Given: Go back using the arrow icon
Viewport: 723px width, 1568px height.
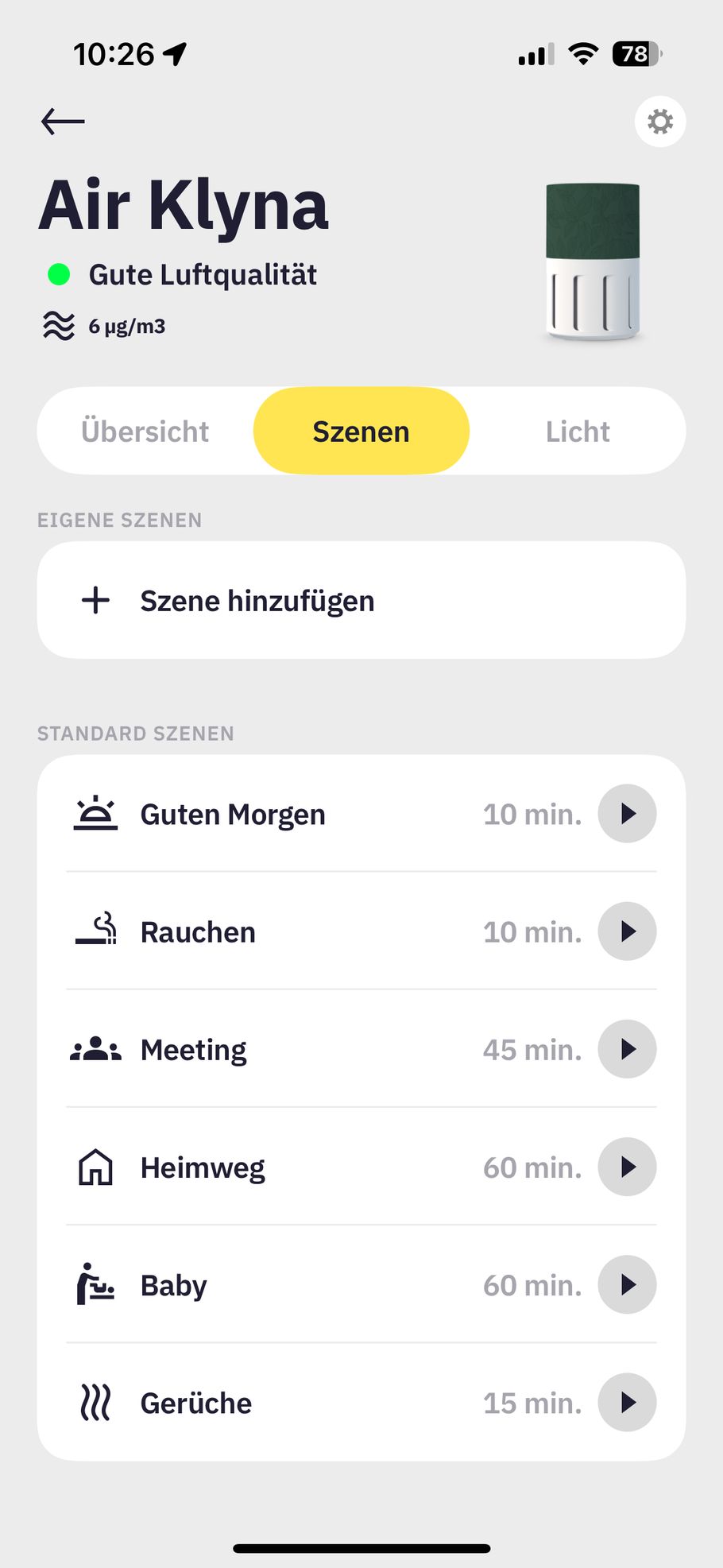Looking at the screenshot, I should 63,122.
